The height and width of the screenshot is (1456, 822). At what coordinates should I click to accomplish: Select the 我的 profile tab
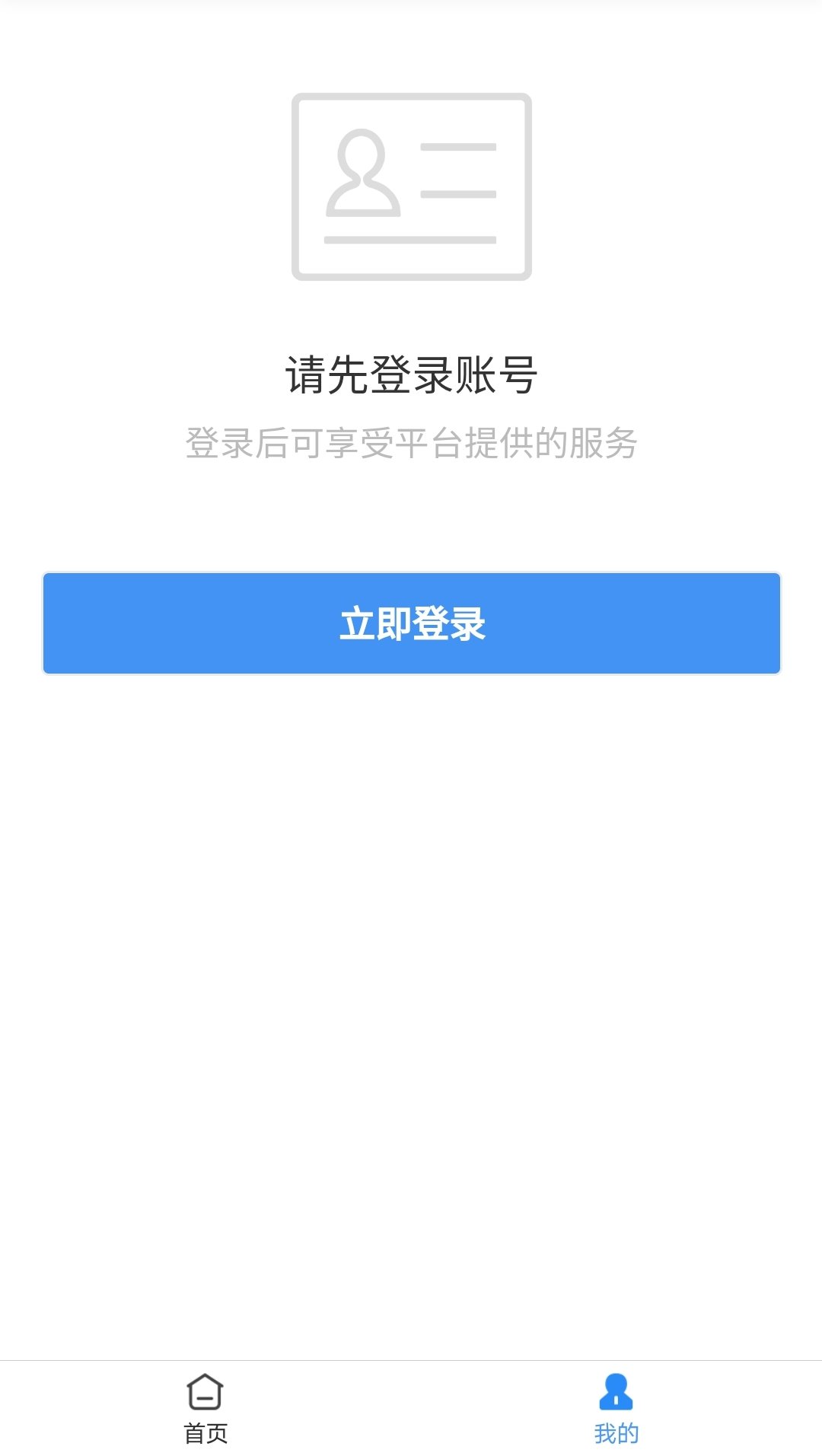click(616, 1408)
